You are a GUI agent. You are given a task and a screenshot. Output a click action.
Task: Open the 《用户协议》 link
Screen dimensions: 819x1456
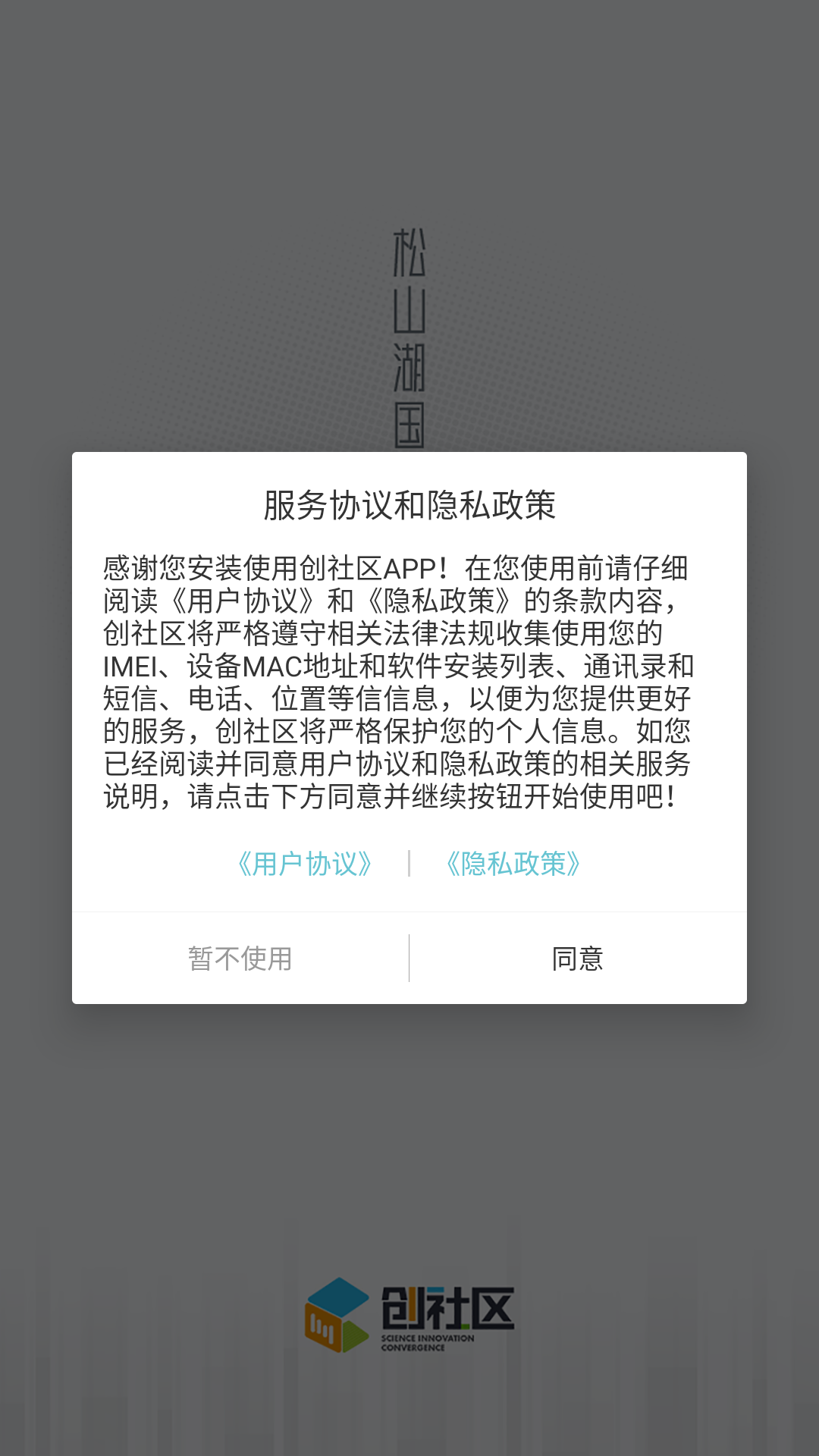(x=304, y=864)
